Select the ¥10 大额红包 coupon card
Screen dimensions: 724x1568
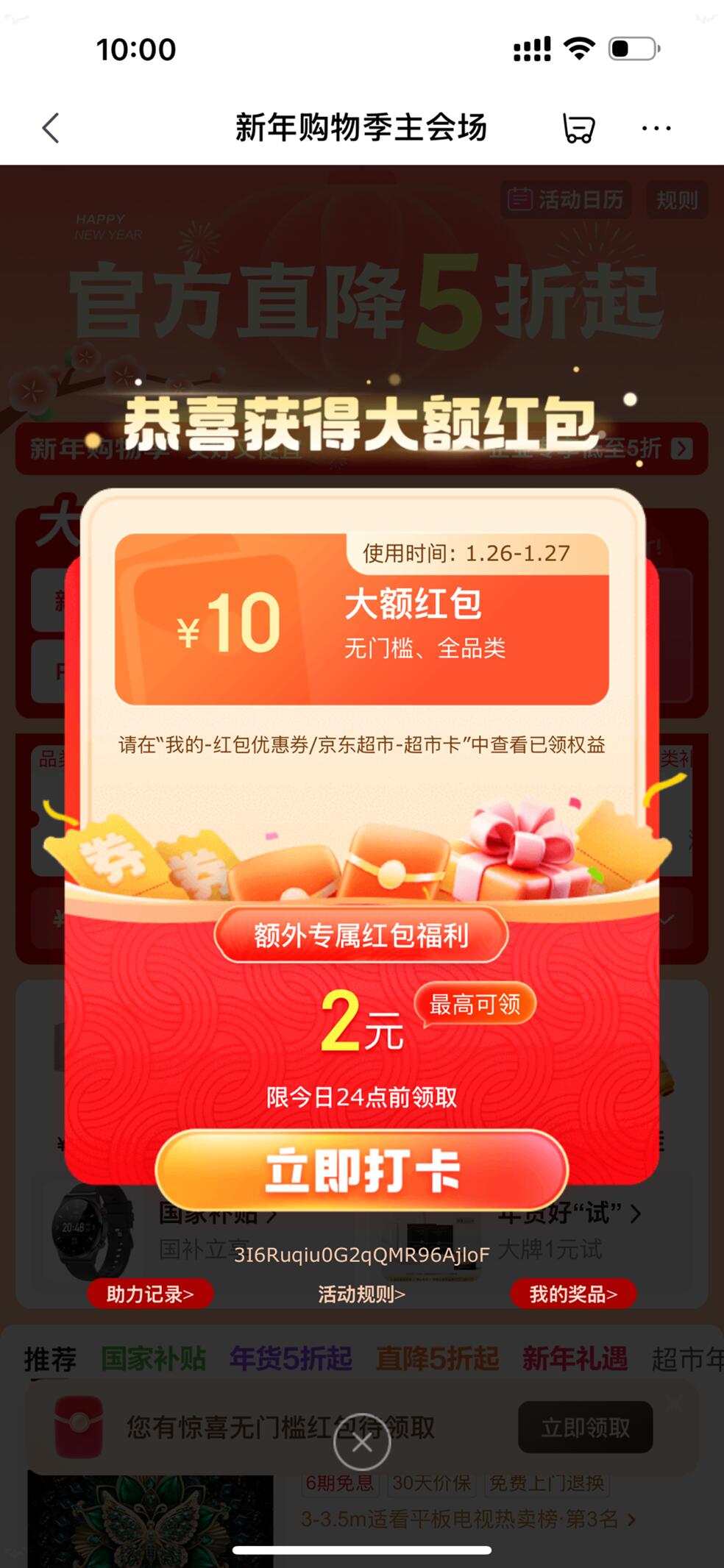click(x=361, y=619)
